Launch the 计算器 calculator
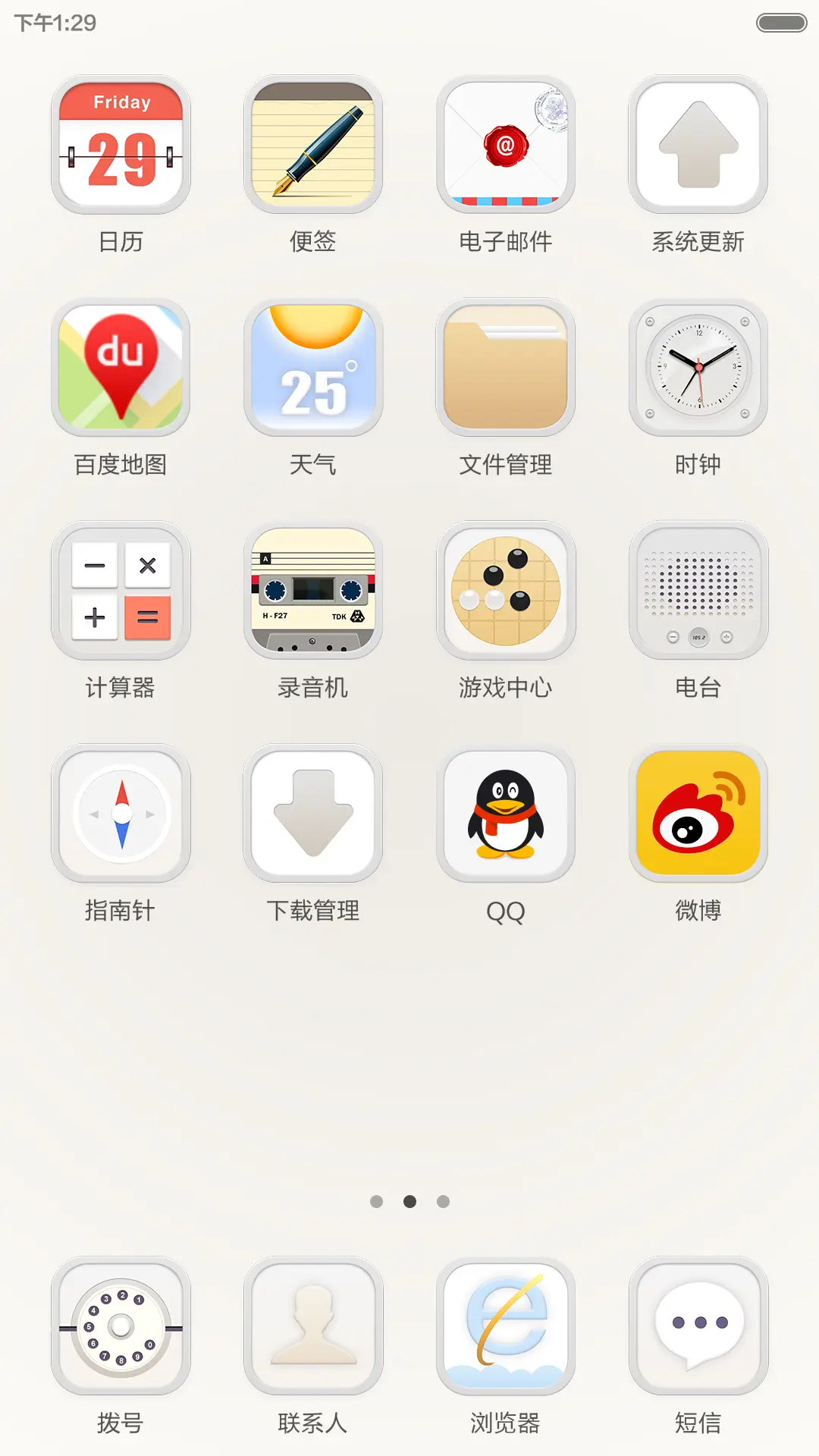The width and height of the screenshot is (819, 1456). point(121,590)
